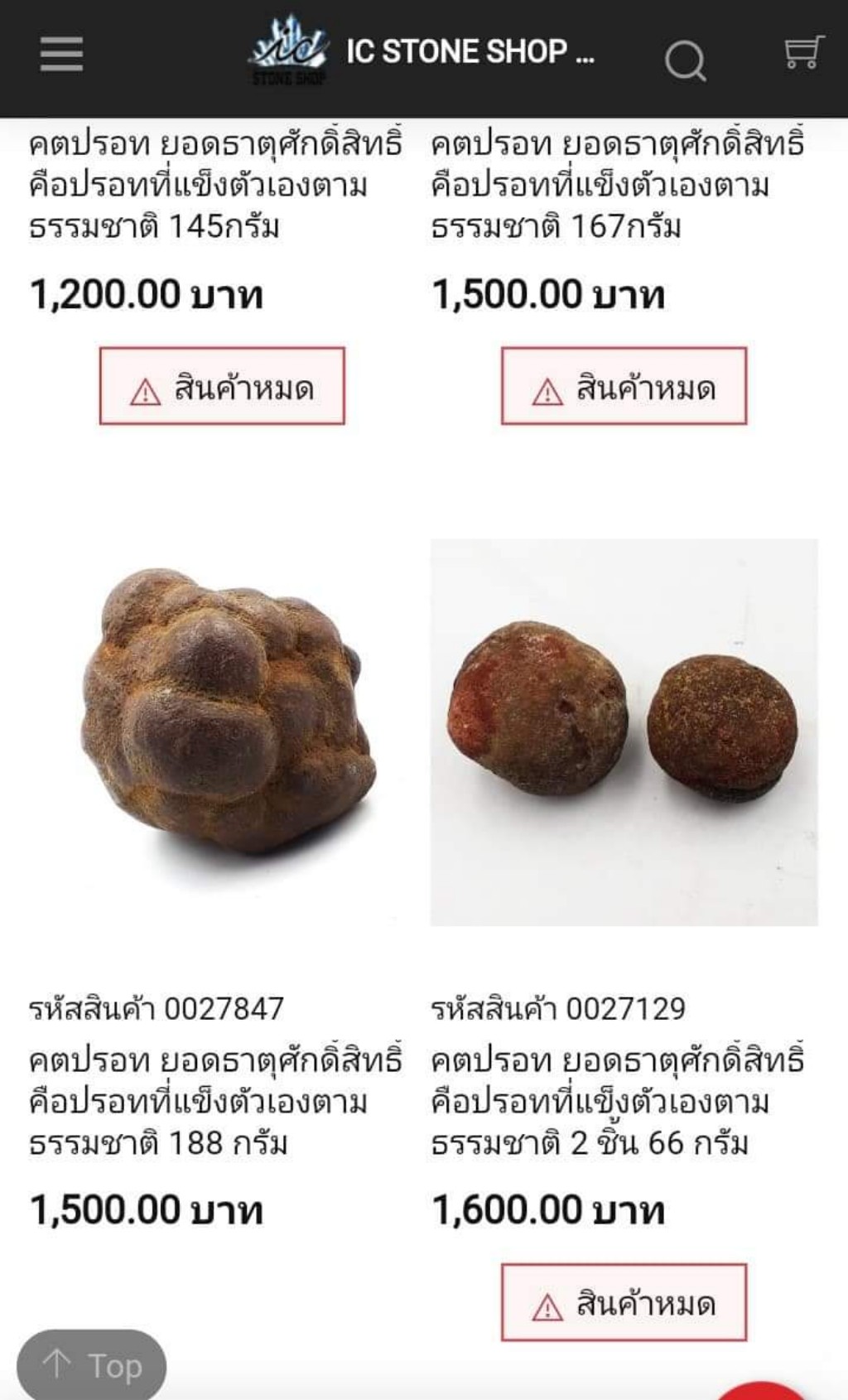Jump back up with the Top button
The image size is (848, 1400).
(x=92, y=1364)
